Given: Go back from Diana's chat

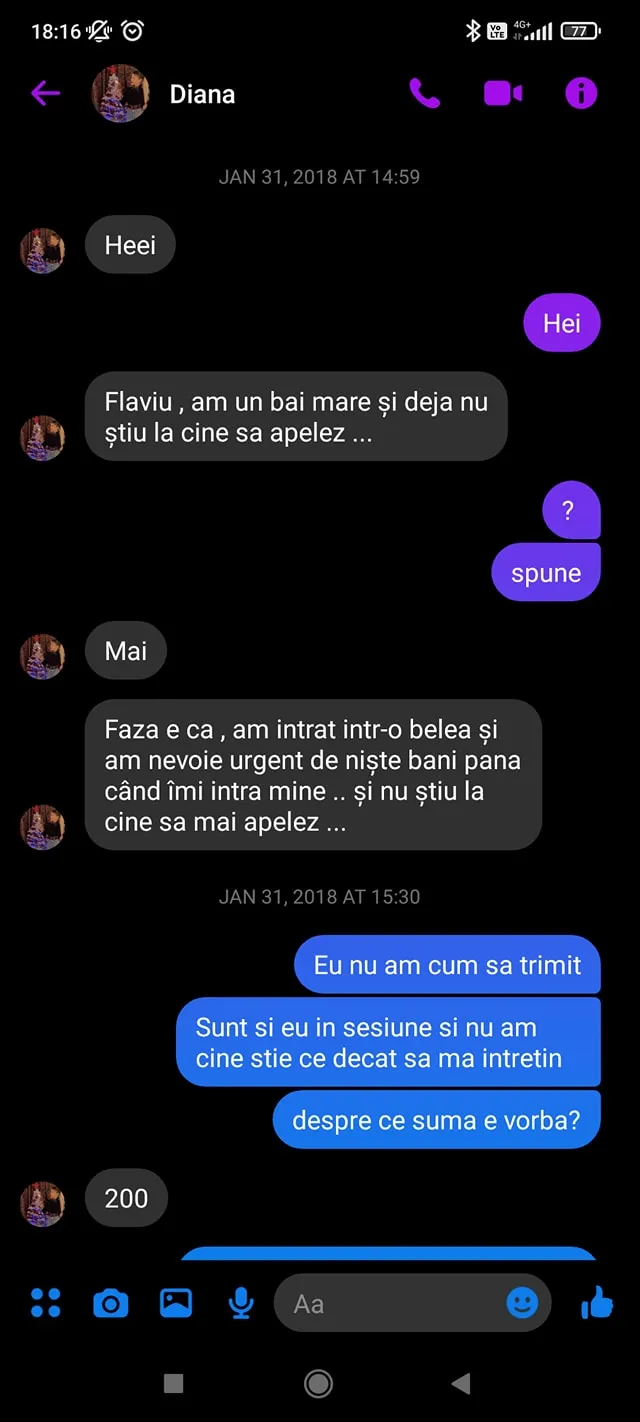Looking at the screenshot, I should click(x=45, y=94).
